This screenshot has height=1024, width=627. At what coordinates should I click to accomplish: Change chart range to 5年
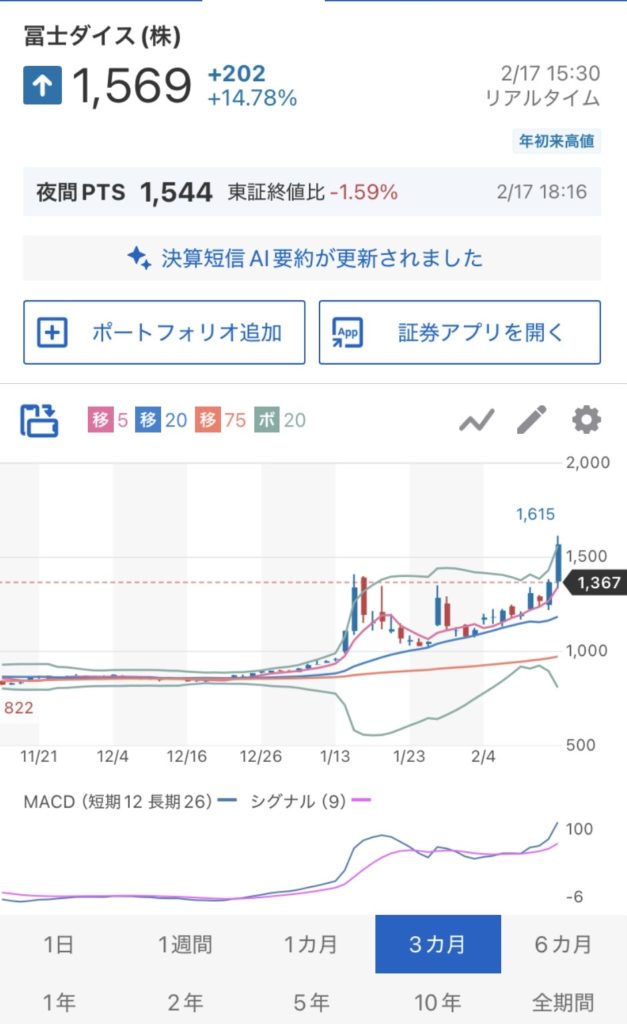point(311,1001)
